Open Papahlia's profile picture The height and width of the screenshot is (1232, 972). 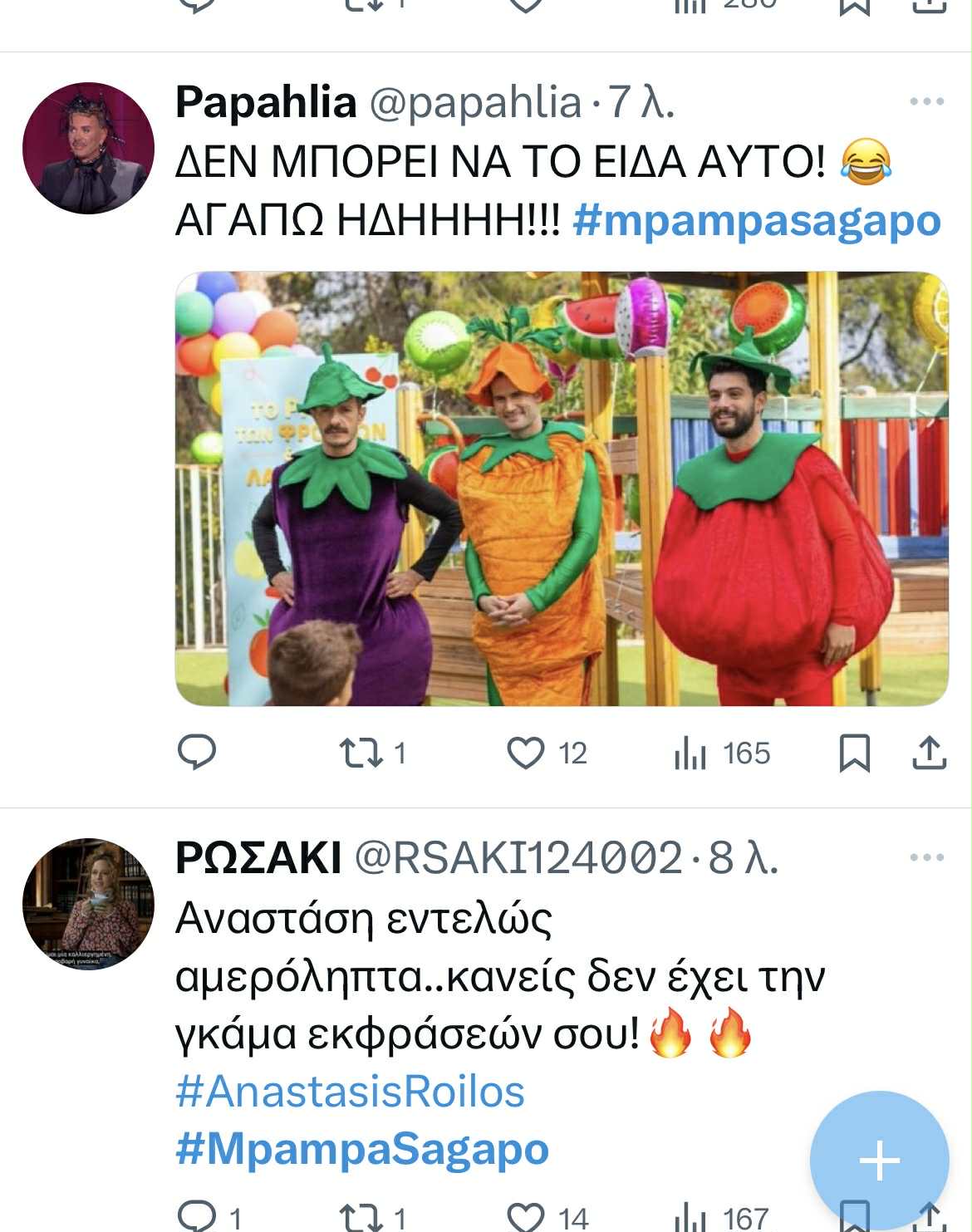[x=88, y=148]
